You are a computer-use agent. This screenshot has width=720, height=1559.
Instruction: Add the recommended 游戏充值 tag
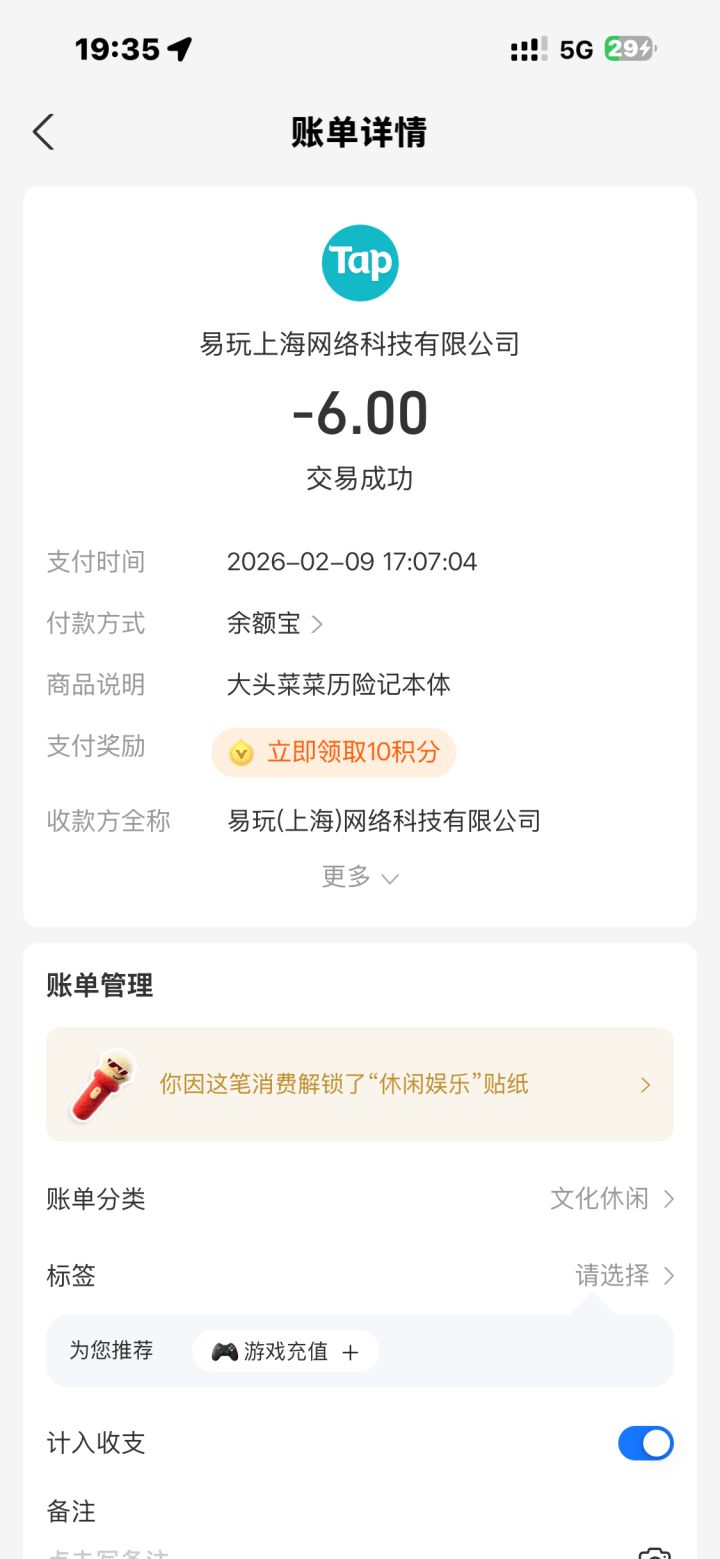pos(350,1351)
